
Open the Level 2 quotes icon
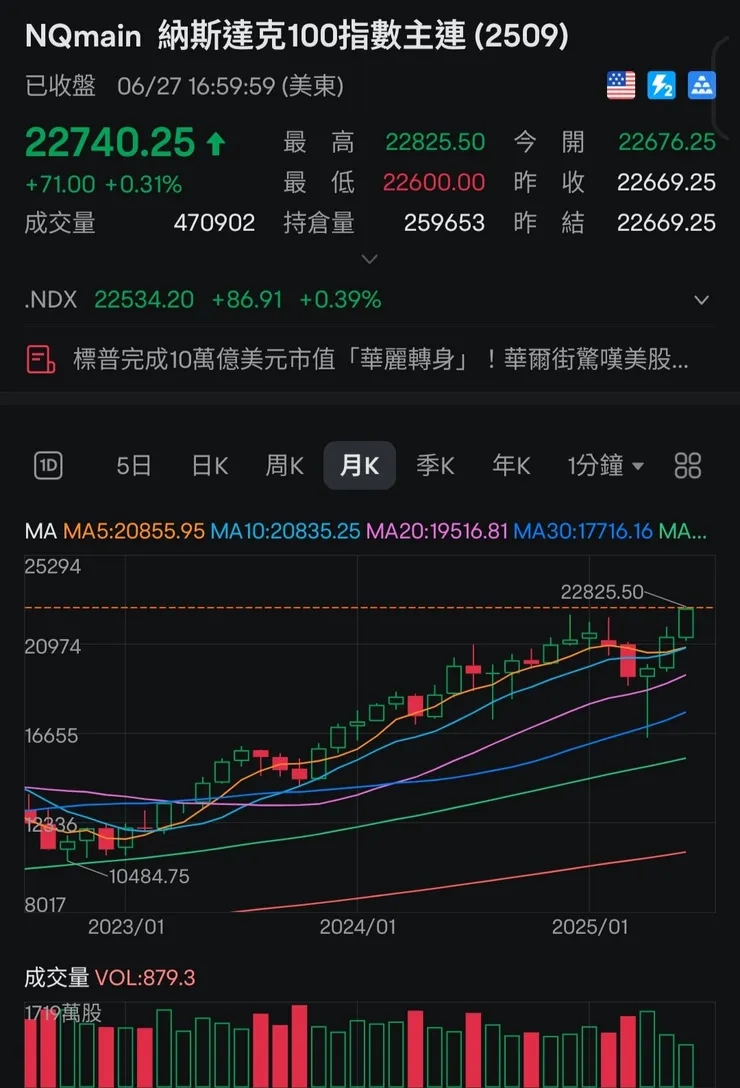coord(661,87)
